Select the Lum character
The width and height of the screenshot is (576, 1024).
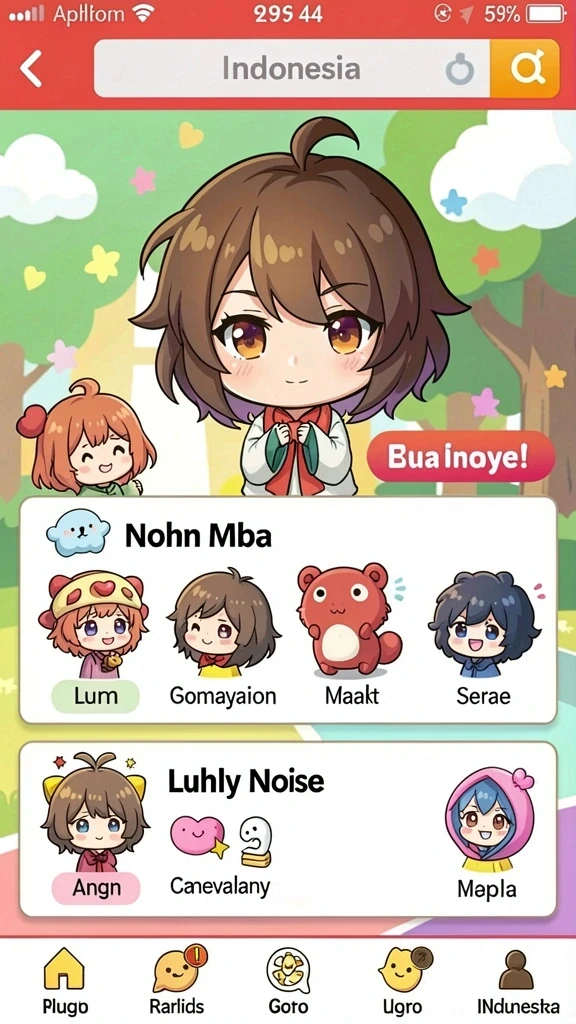coord(95,640)
